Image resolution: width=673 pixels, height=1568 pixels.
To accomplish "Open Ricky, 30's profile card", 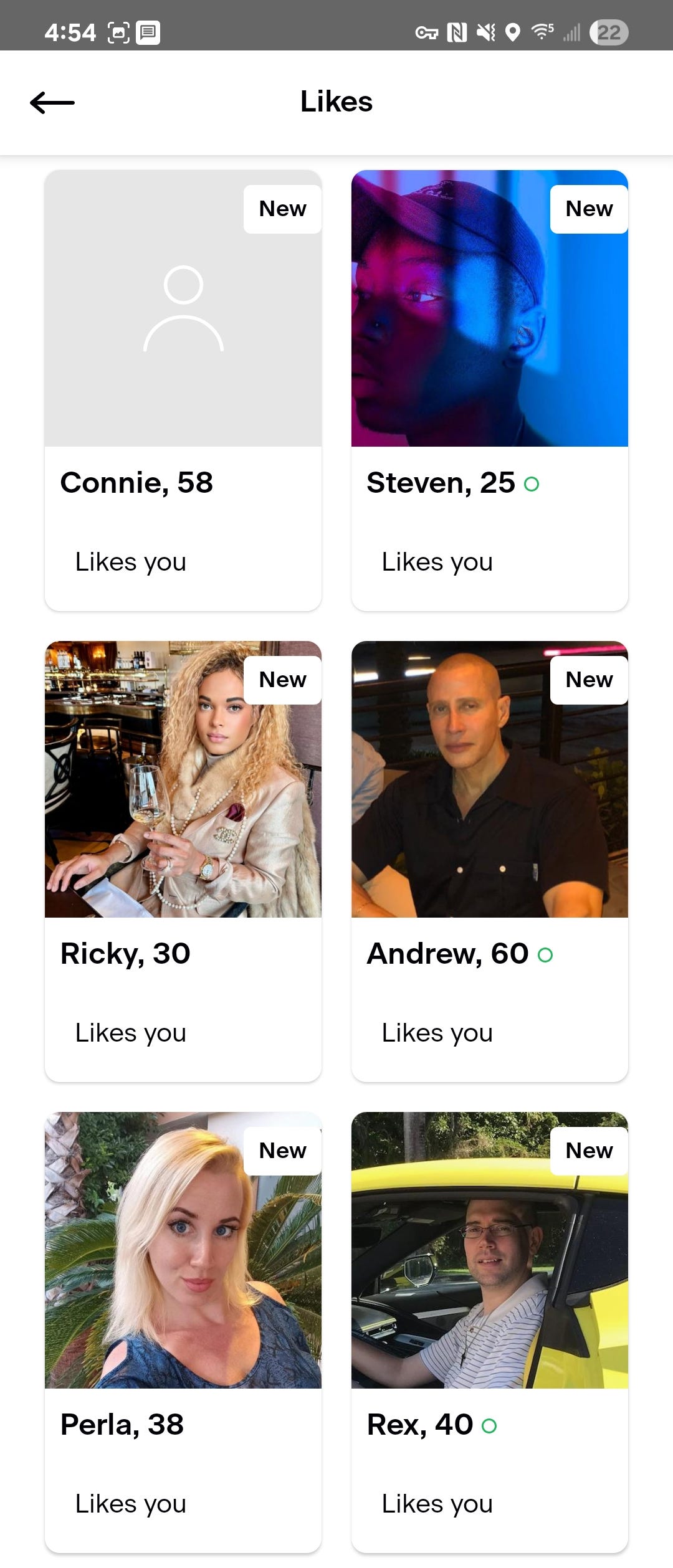I will (x=183, y=861).
